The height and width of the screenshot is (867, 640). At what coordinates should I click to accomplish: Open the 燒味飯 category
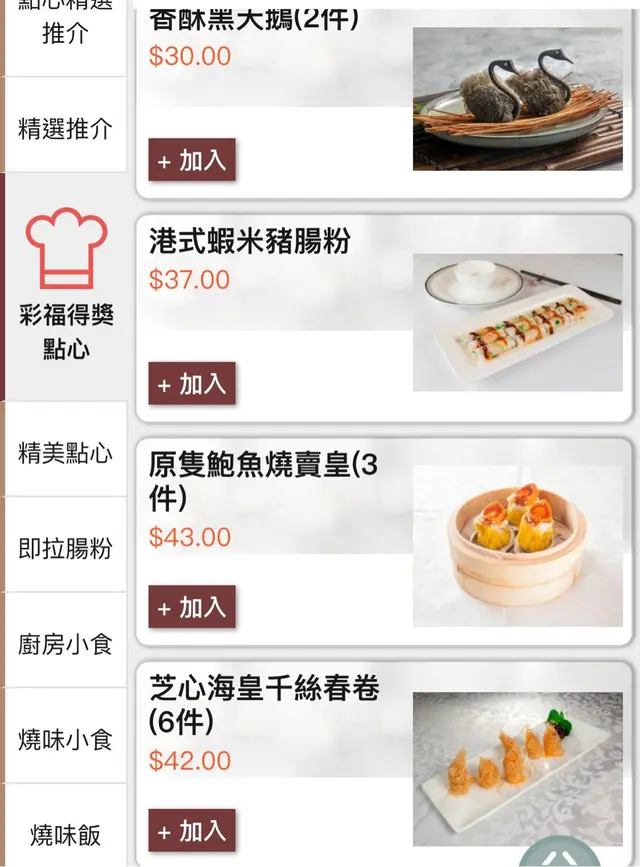65,834
